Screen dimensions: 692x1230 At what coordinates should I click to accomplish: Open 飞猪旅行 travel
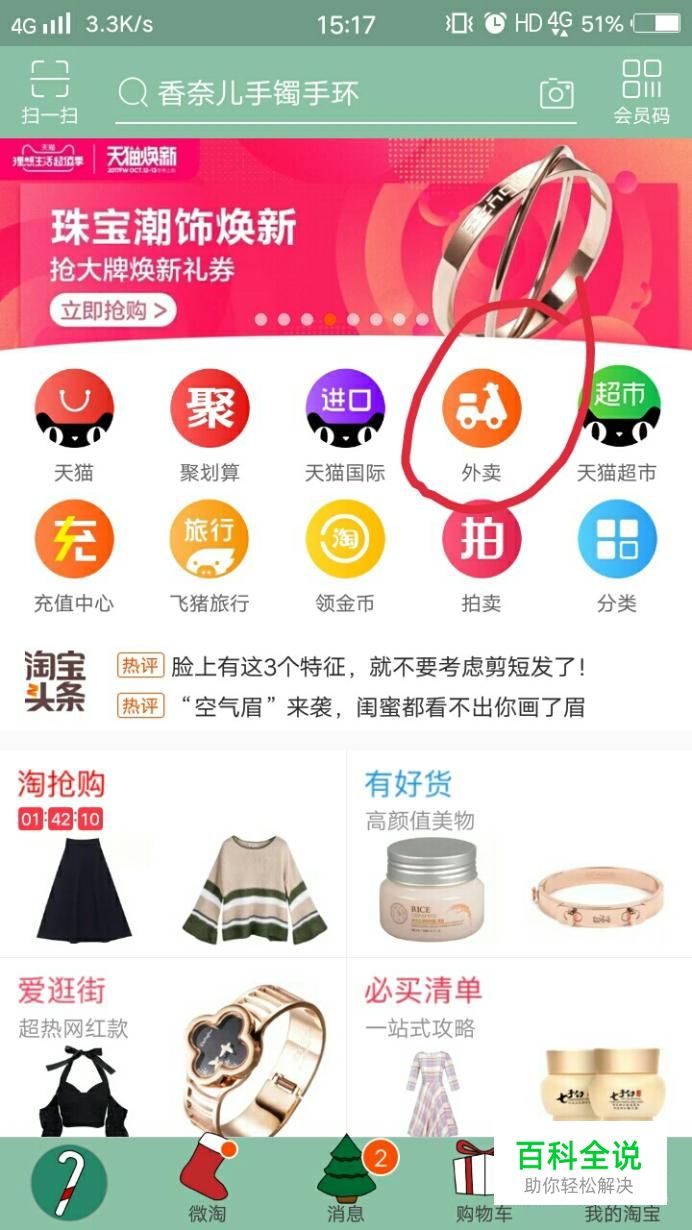pyautogui.click(x=209, y=555)
